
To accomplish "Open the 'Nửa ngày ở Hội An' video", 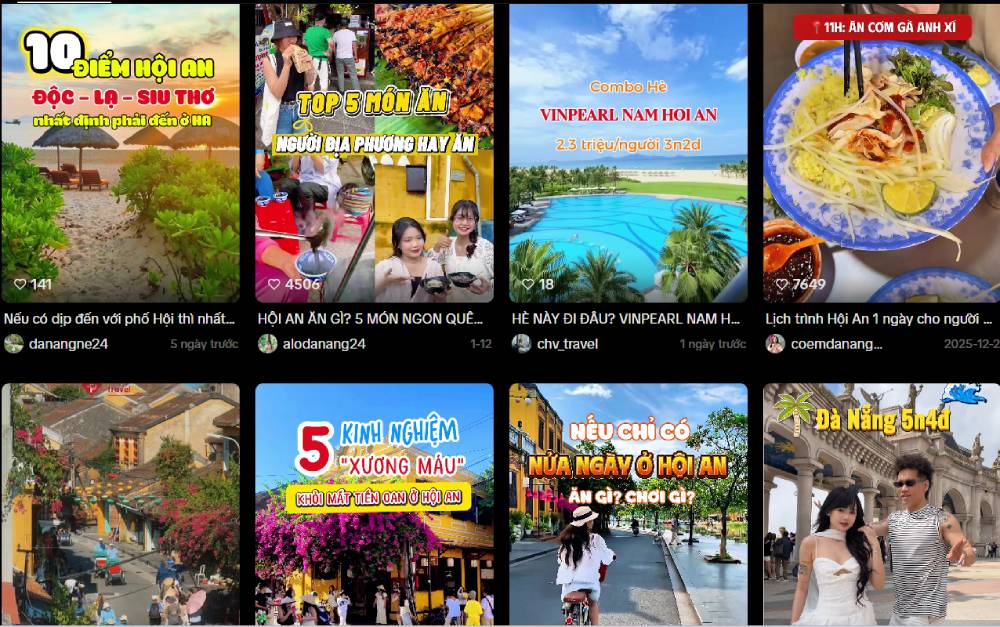I will 628,504.
